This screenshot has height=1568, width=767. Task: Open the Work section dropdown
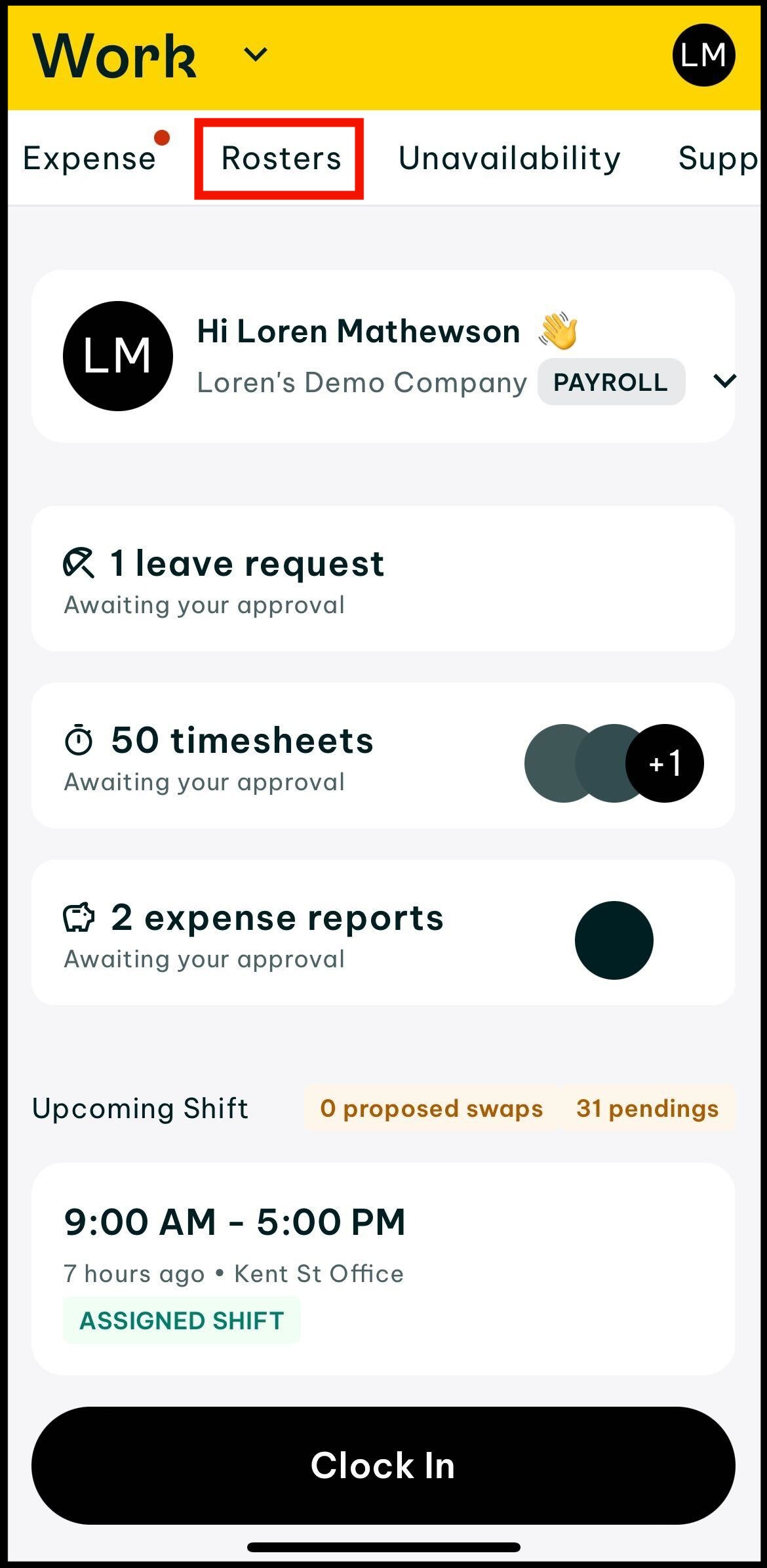(255, 55)
